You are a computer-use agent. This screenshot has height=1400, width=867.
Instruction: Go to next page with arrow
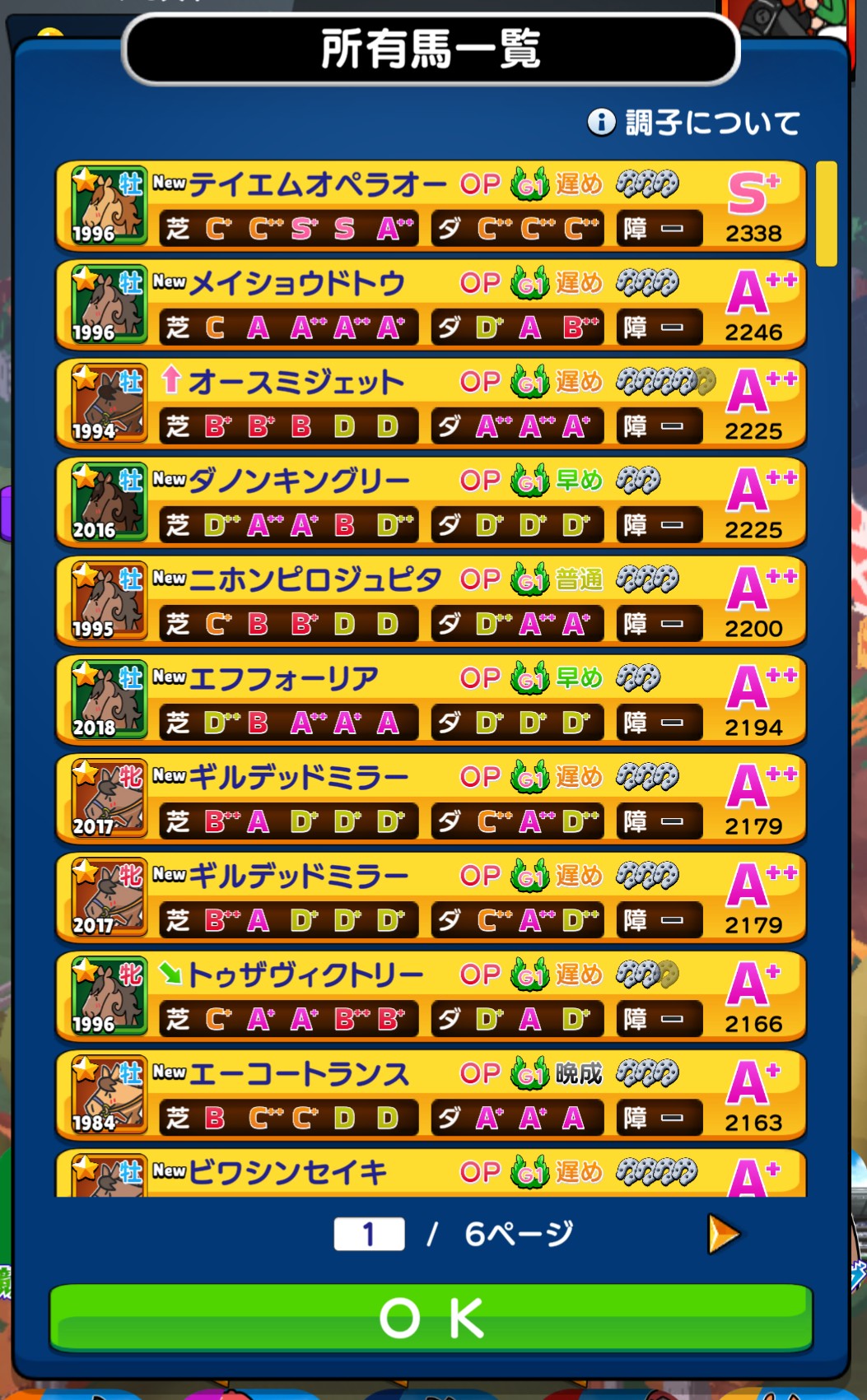point(724,1234)
